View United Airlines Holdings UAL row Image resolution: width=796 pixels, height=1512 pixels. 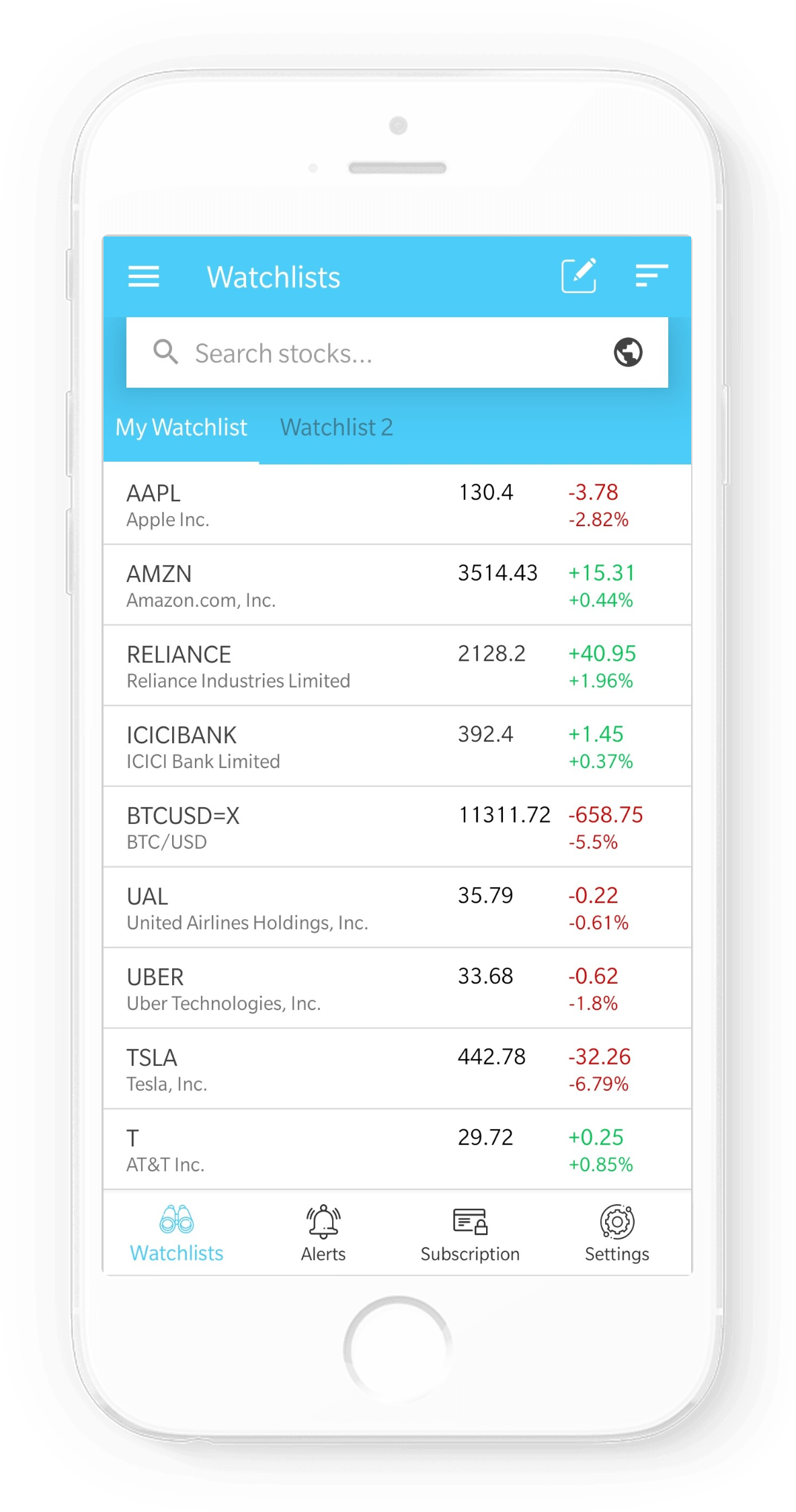tap(397, 908)
